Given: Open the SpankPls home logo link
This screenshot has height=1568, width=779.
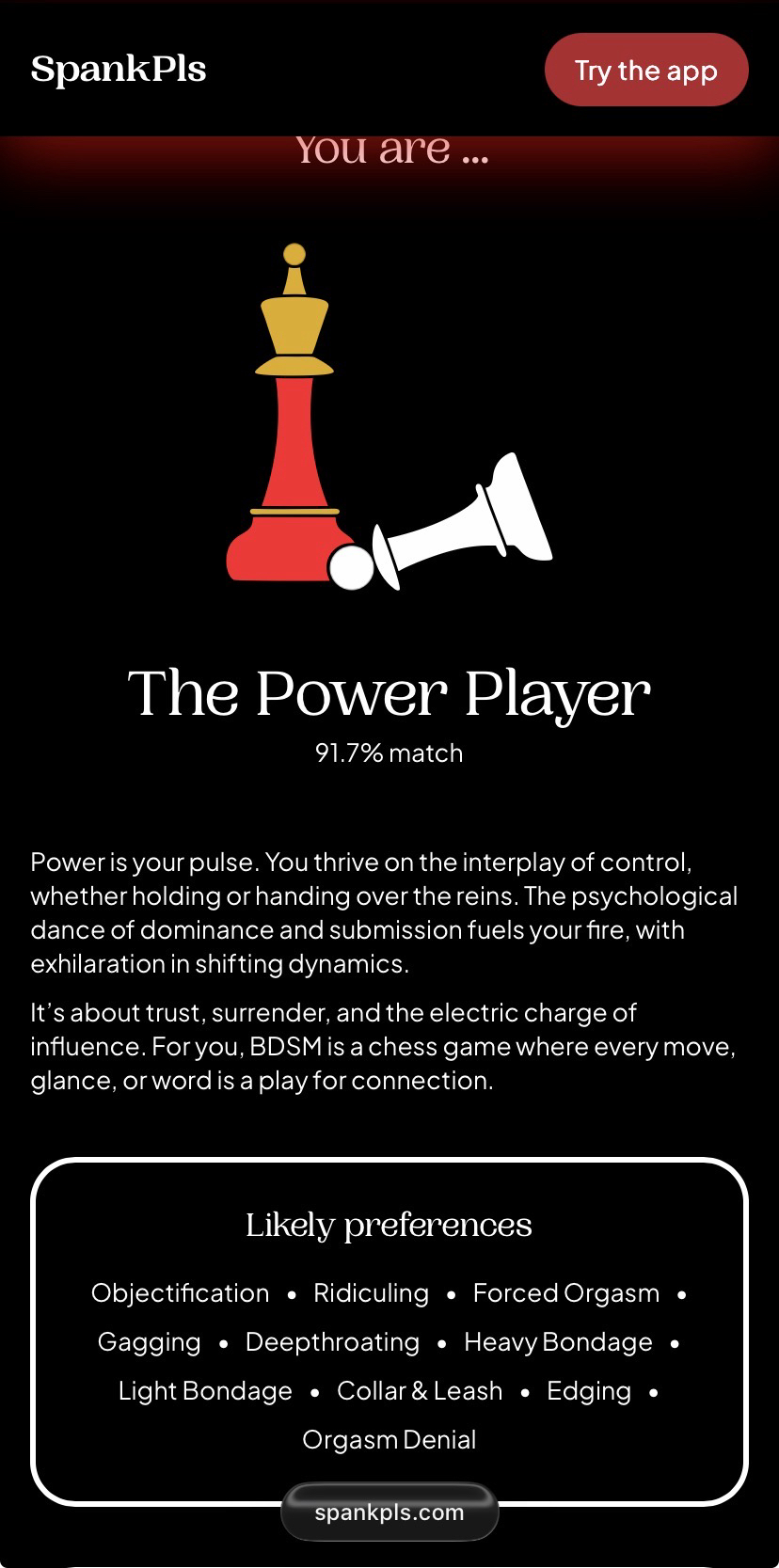Looking at the screenshot, I should pyautogui.click(x=119, y=70).
